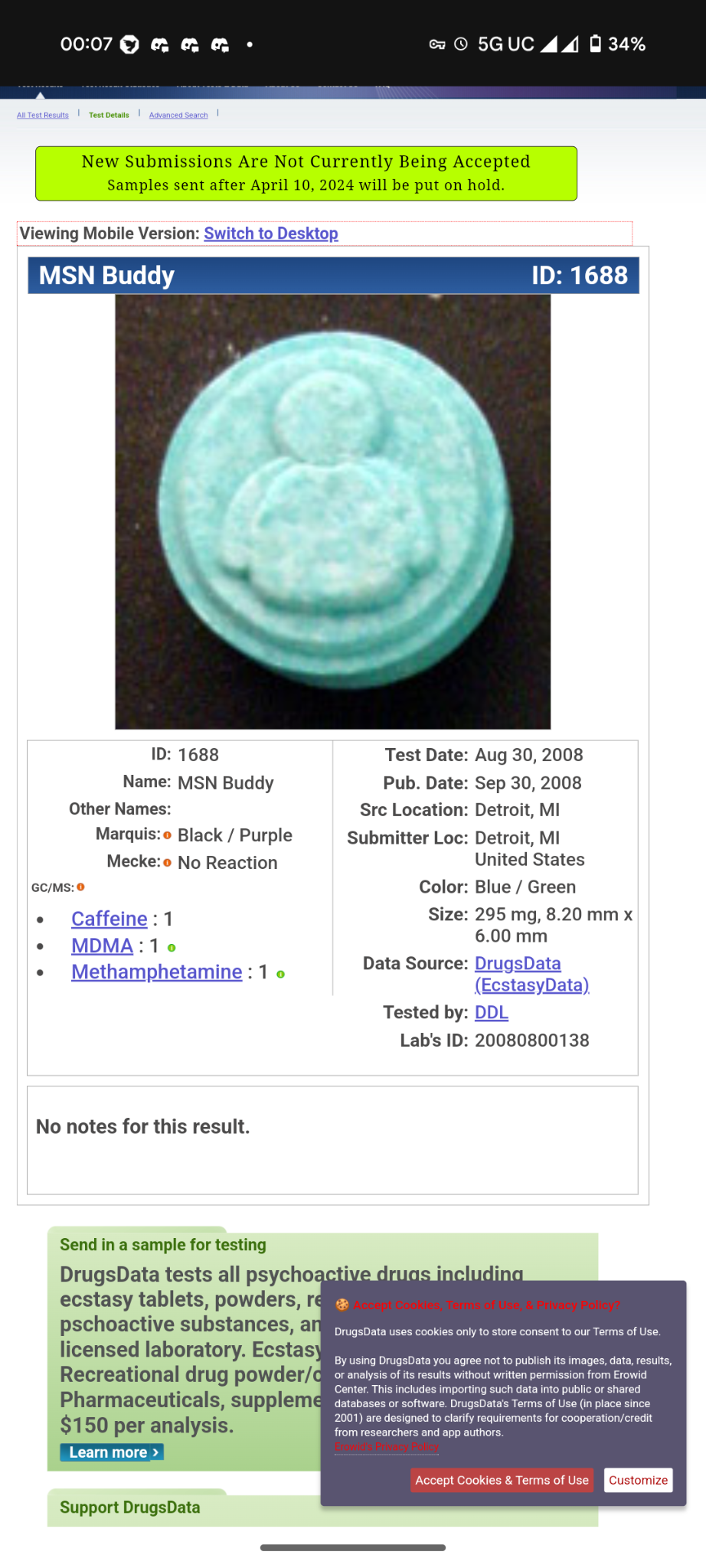706x1568 pixels.
Task: Select the Test Details tab
Action: point(109,115)
